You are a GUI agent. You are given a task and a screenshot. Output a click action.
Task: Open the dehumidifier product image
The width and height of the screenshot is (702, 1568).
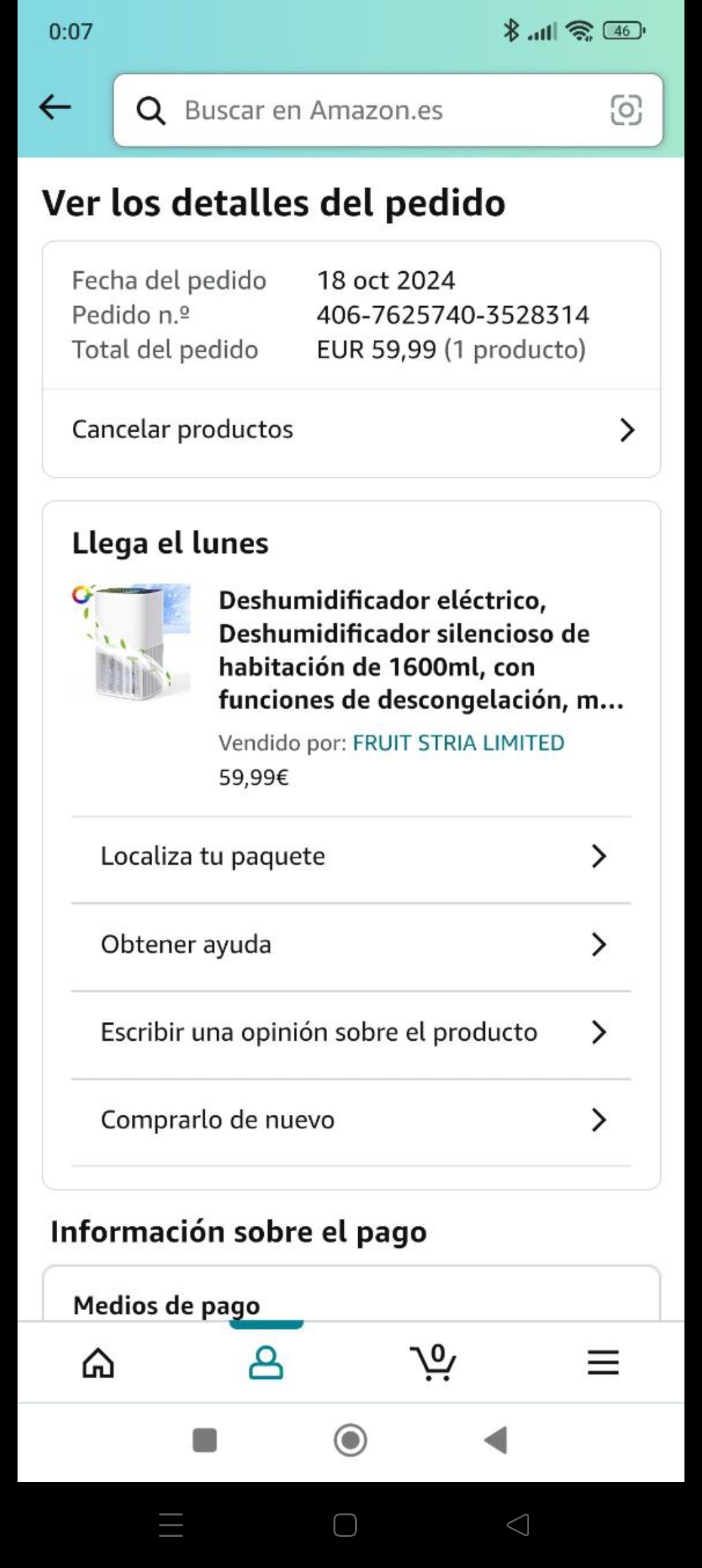pos(132,642)
